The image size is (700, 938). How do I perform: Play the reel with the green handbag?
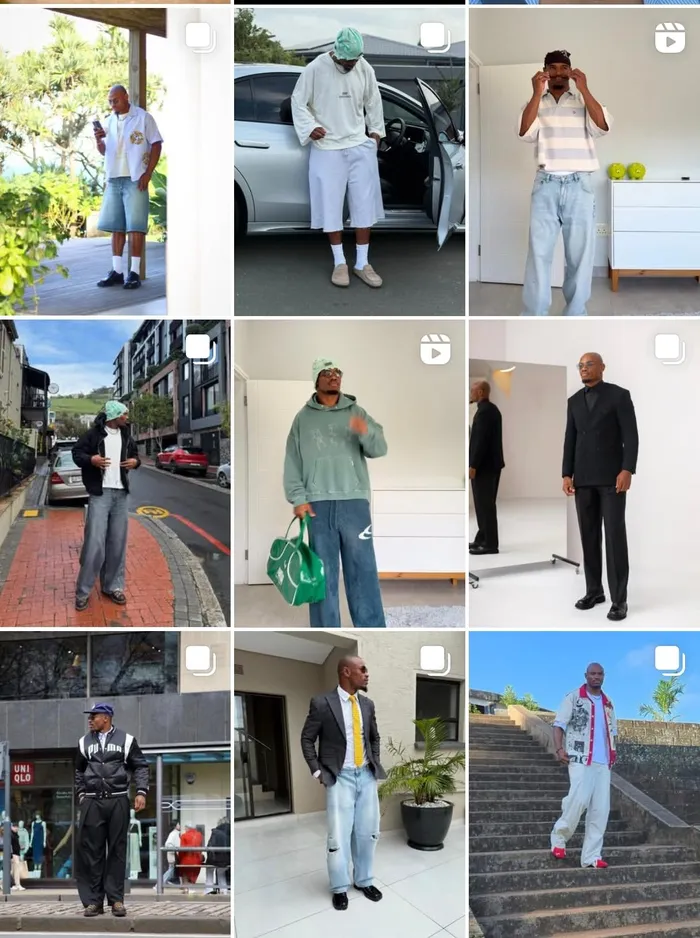[349, 473]
